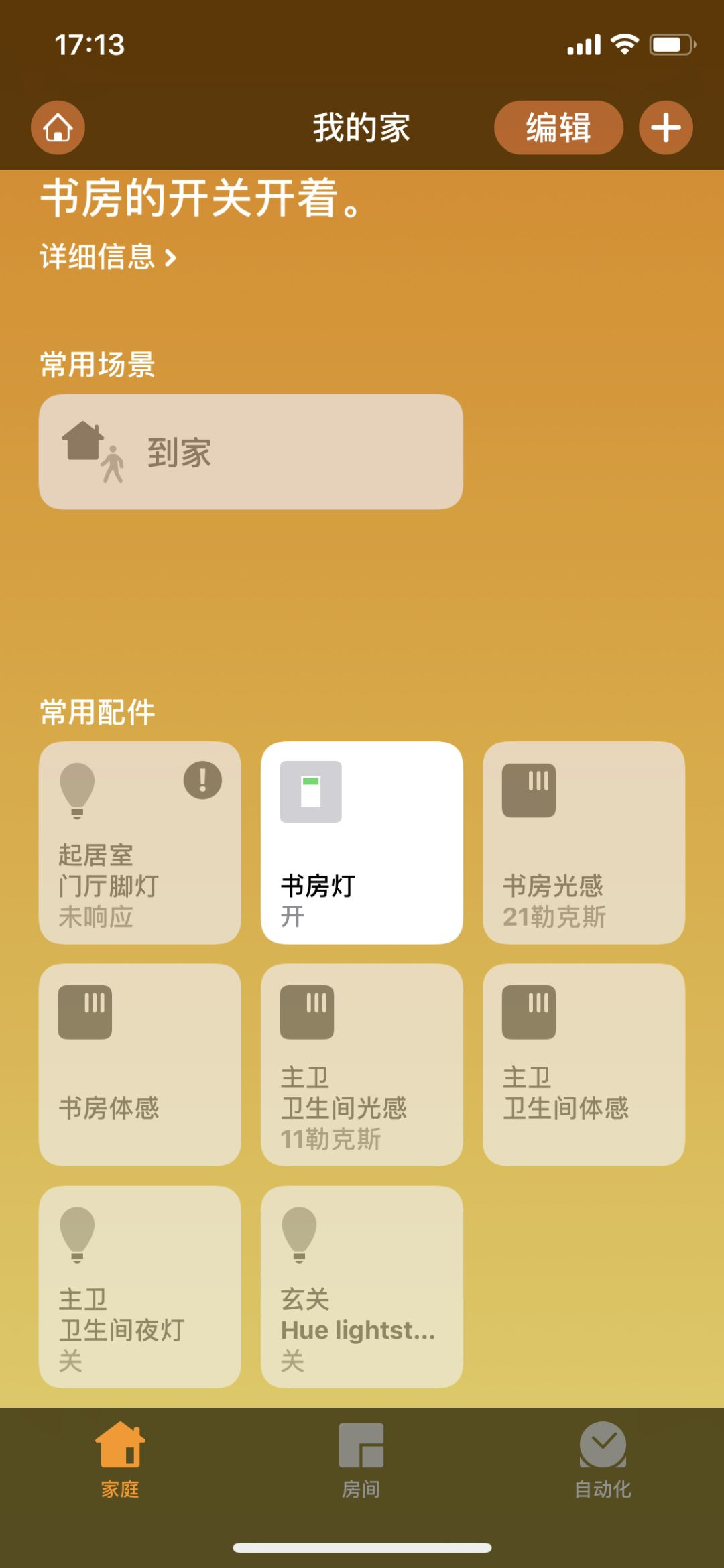Image resolution: width=724 pixels, height=1568 pixels.
Task: Run the 到家 scene
Action: tap(251, 452)
